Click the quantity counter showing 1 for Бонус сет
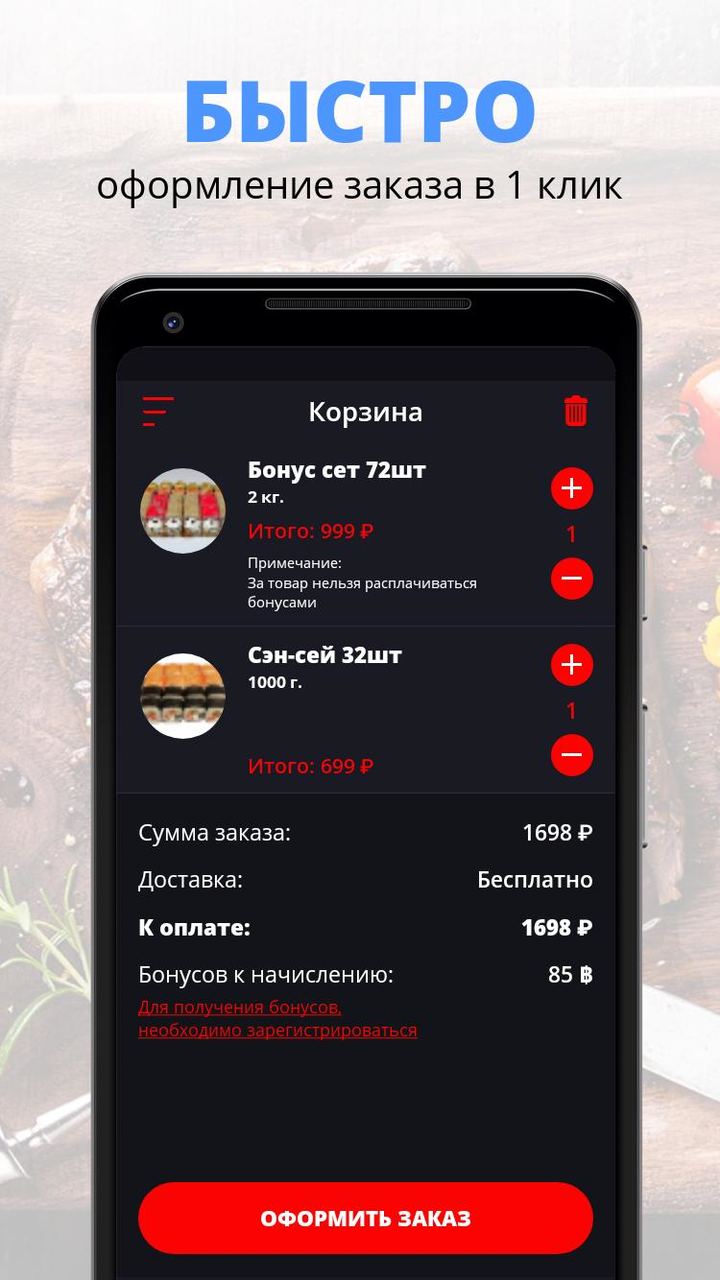Viewport: 720px width, 1280px height. click(571, 534)
